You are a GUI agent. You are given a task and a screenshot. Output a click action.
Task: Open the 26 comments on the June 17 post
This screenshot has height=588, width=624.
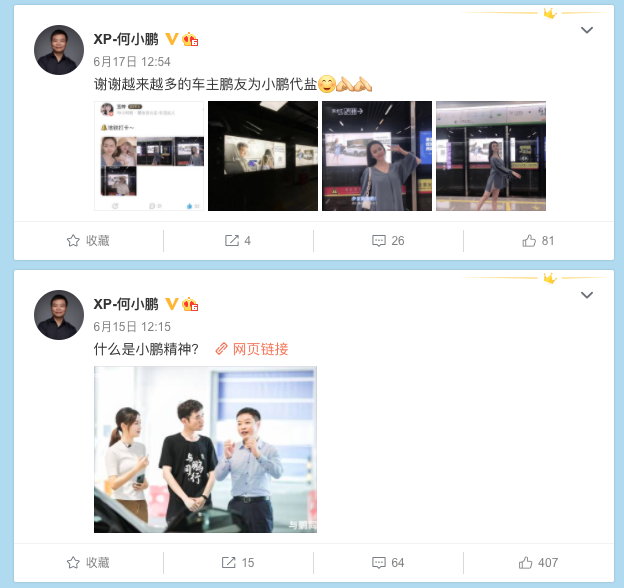pyautogui.click(x=388, y=241)
